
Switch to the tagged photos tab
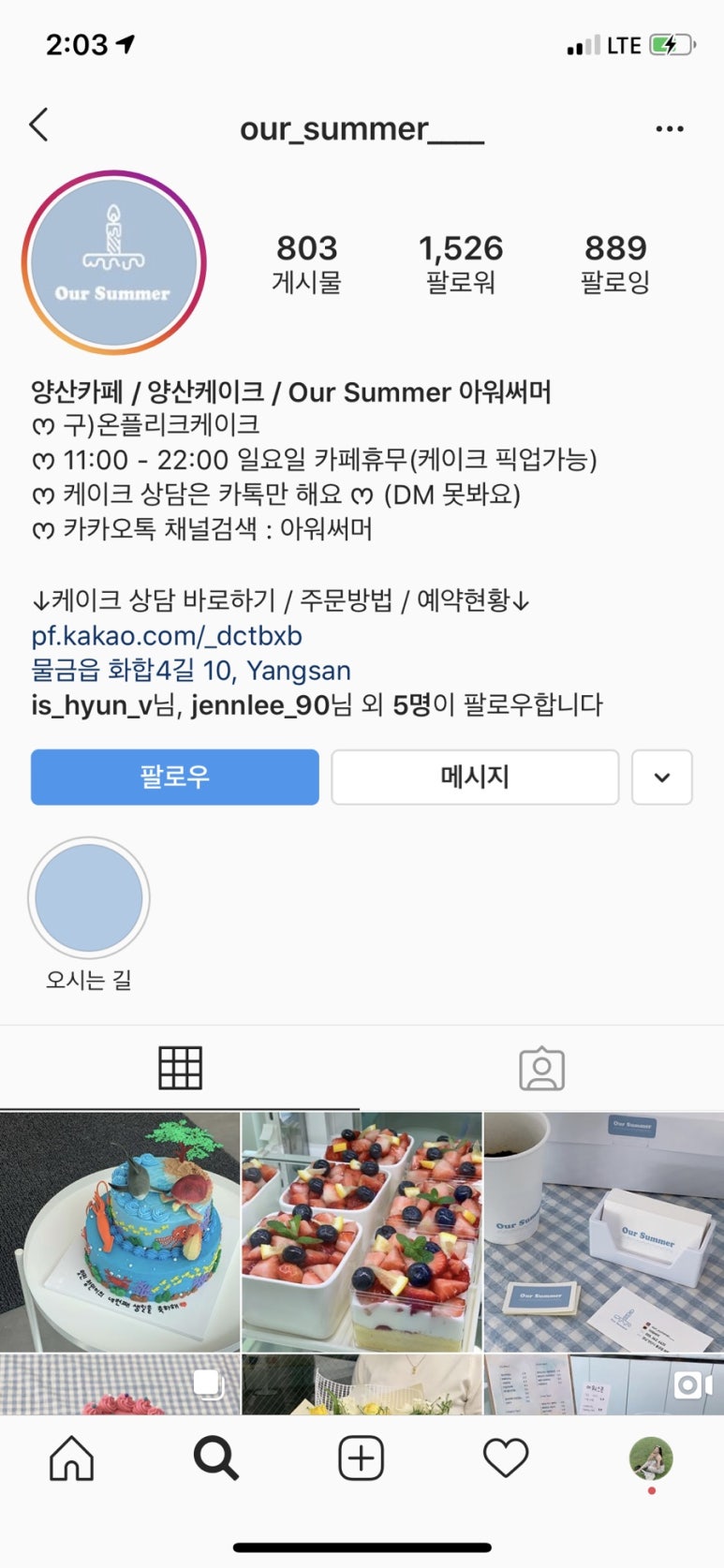click(541, 1069)
